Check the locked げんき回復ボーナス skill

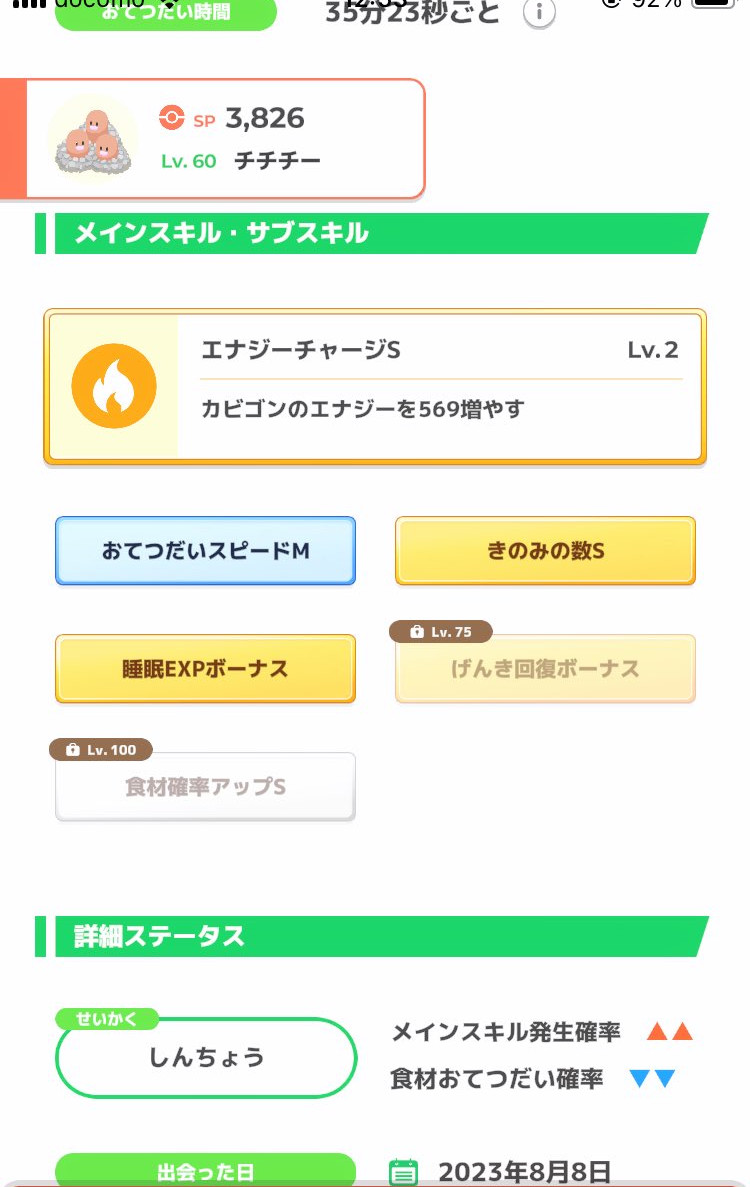pos(545,669)
